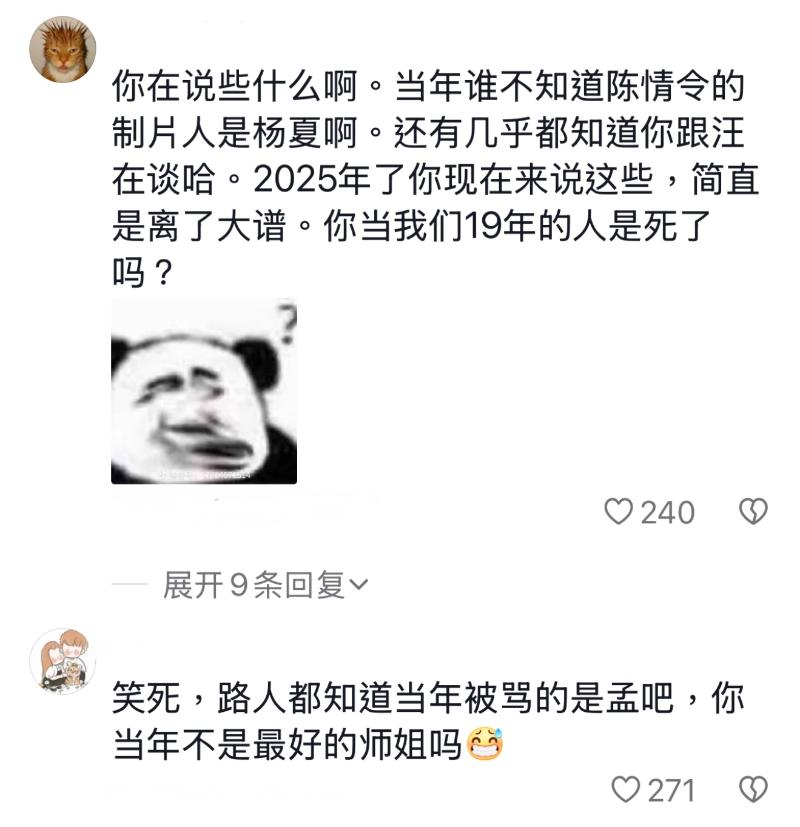Open the cat avatar commenter's profile
Screen dimensions: 800x827
pyautogui.click(x=64, y=50)
